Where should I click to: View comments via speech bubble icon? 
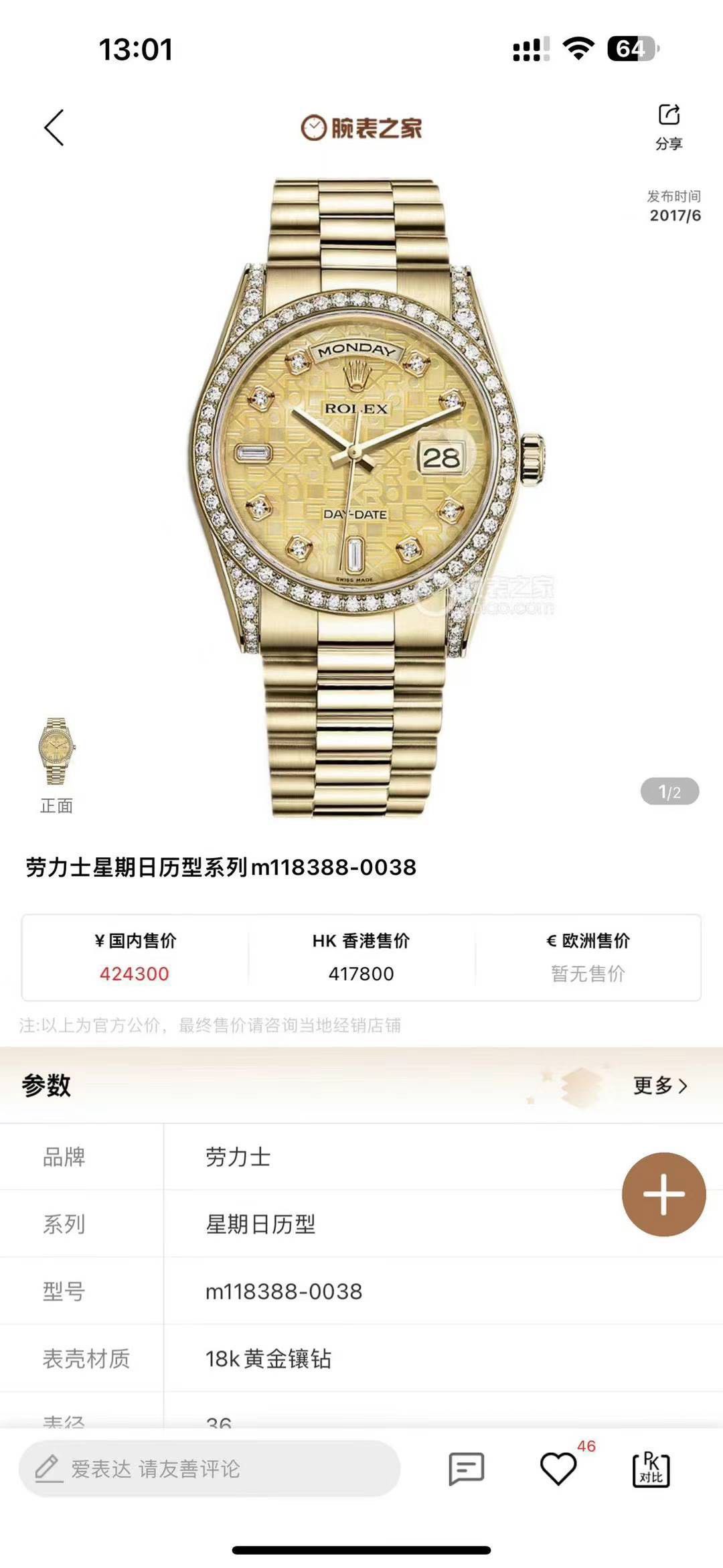466,1469
